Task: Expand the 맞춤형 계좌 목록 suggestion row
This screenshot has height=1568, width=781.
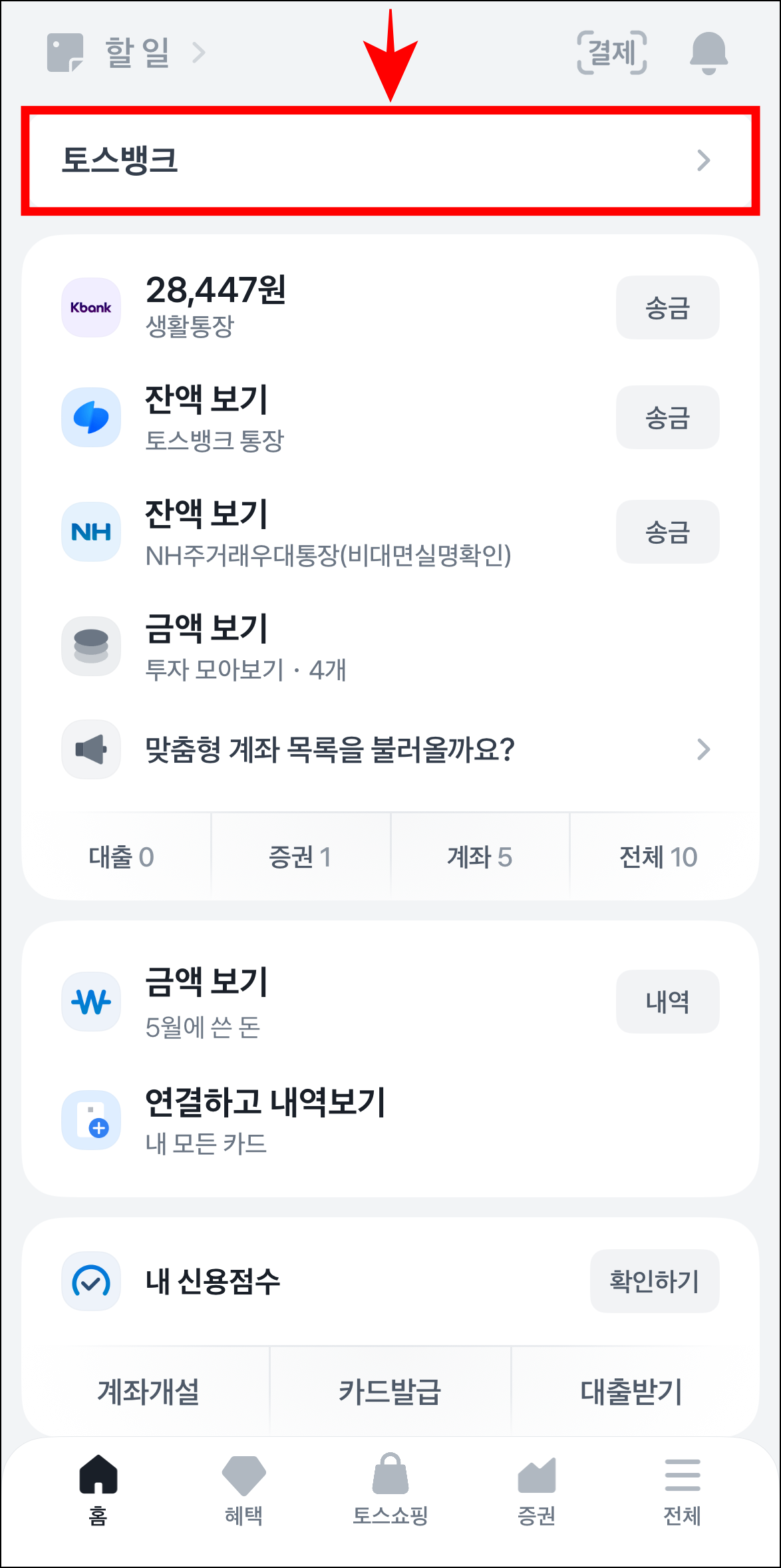Action: pyautogui.click(x=705, y=749)
